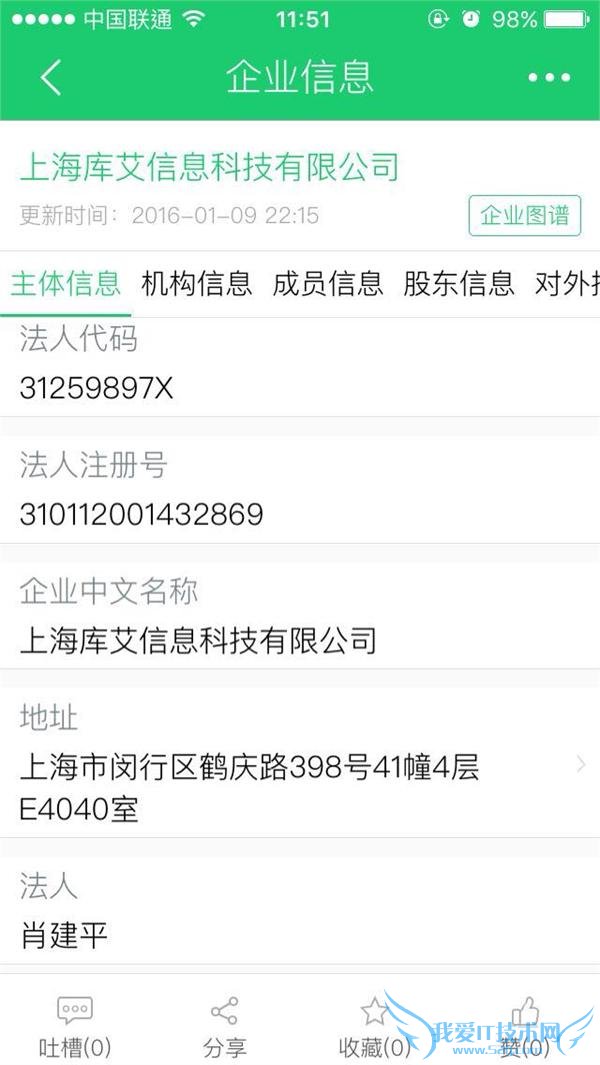Switch to the partially visible 对外 tab

click(x=567, y=284)
